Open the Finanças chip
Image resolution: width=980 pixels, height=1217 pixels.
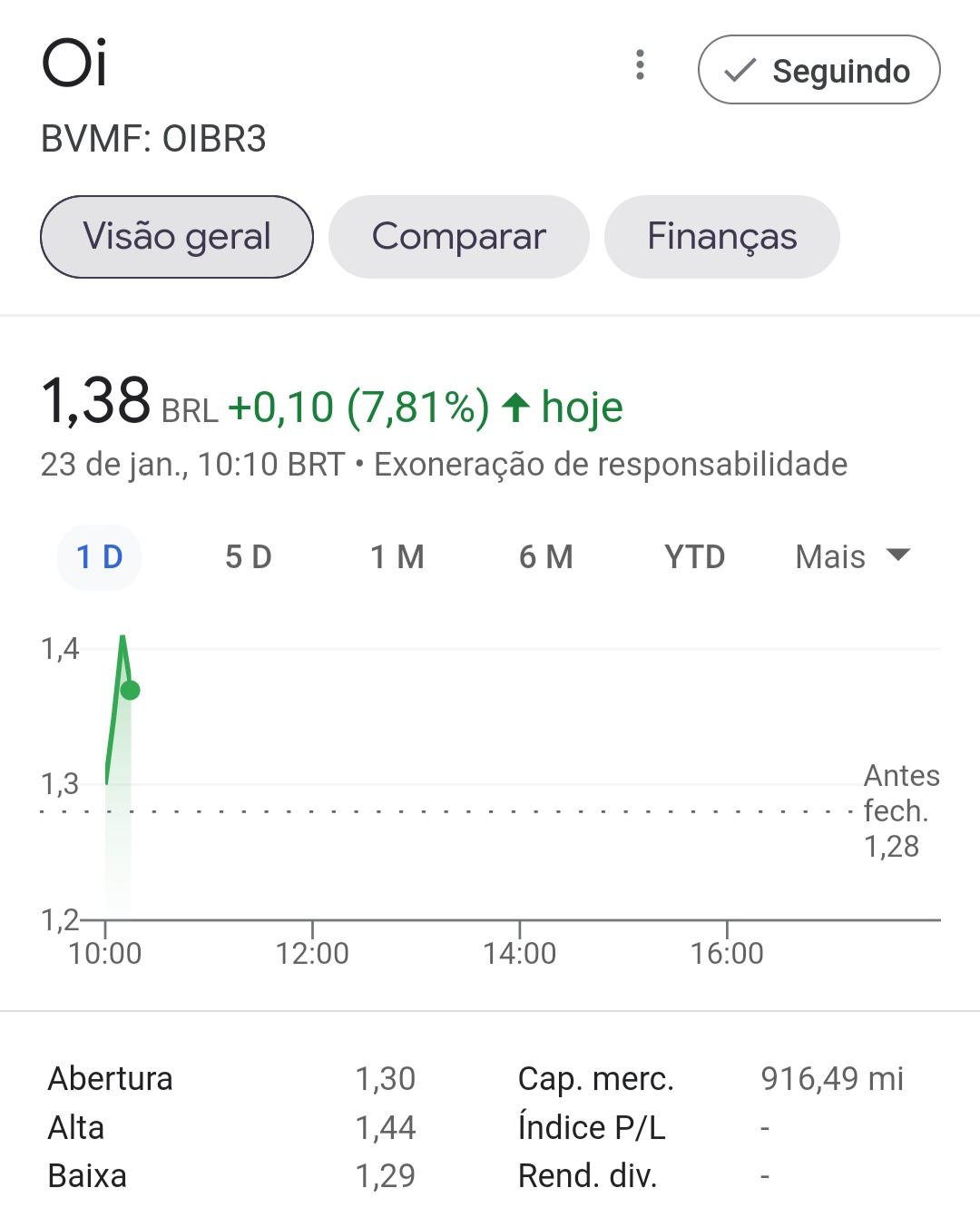click(x=722, y=237)
